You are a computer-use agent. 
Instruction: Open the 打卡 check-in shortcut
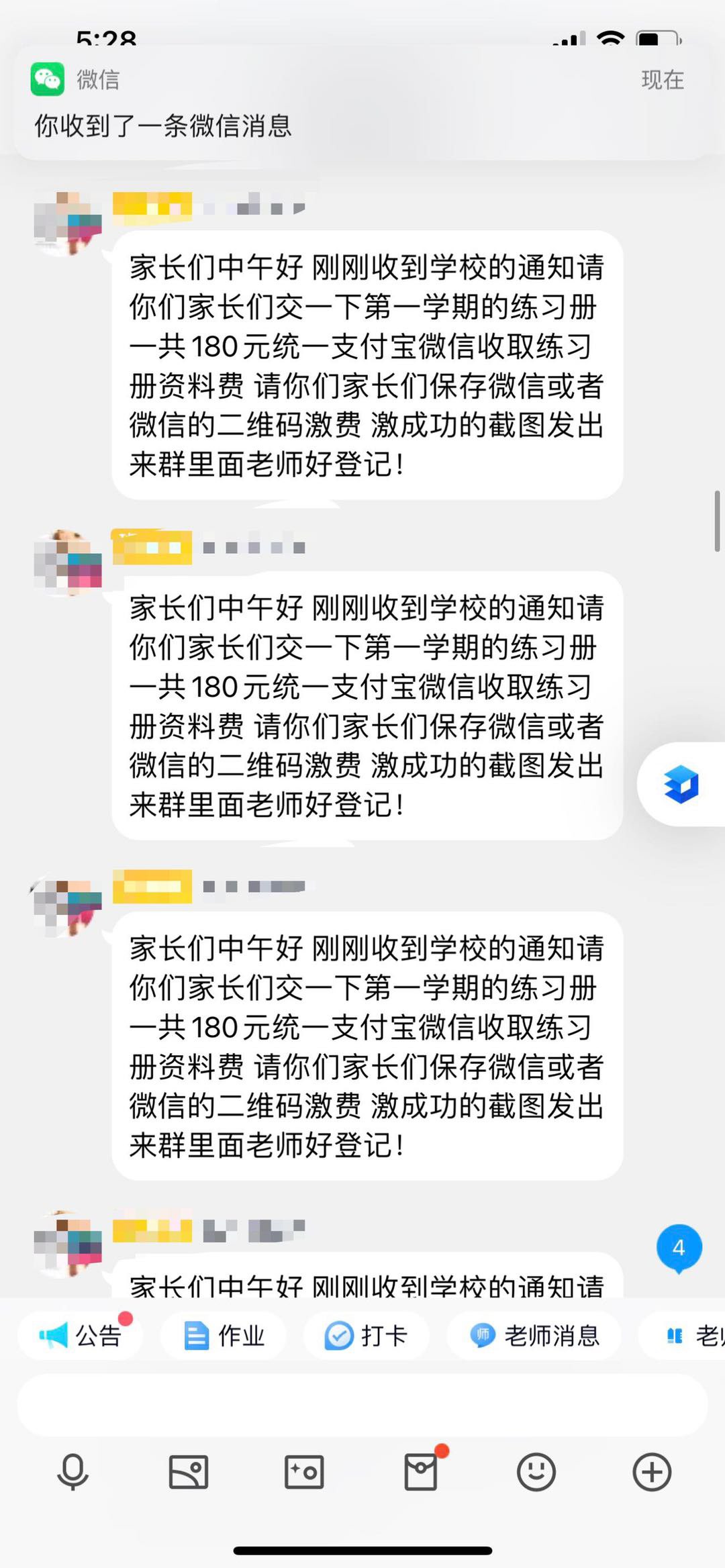click(x=367, y=1336)
